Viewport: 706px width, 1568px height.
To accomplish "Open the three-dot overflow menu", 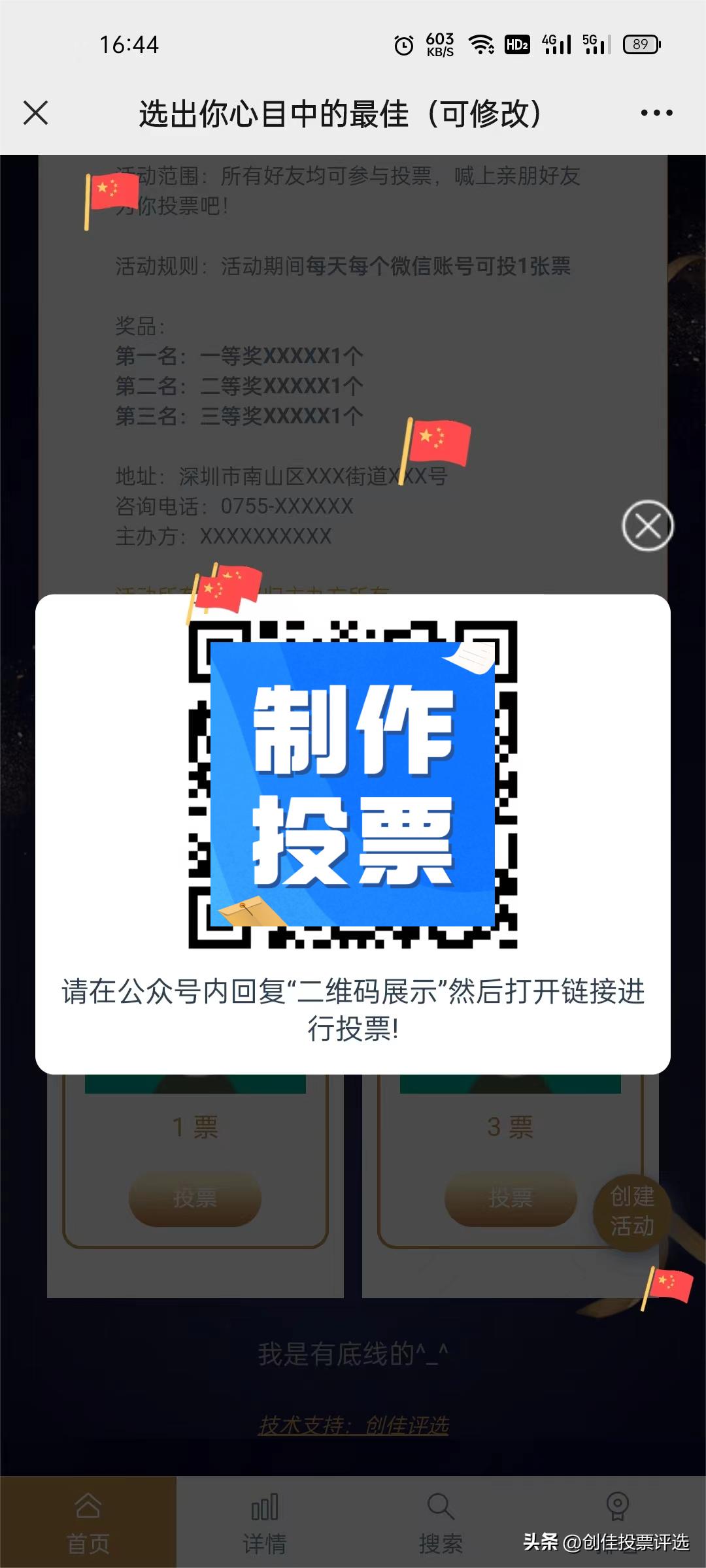I will point(656,113).
